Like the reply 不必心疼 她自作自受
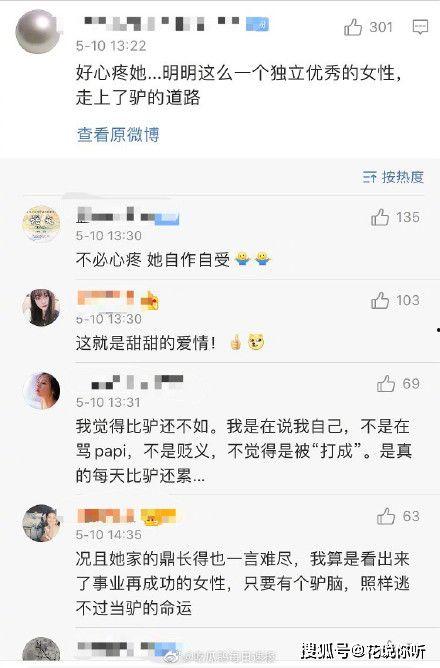The image size is (440, 668). 380,217
